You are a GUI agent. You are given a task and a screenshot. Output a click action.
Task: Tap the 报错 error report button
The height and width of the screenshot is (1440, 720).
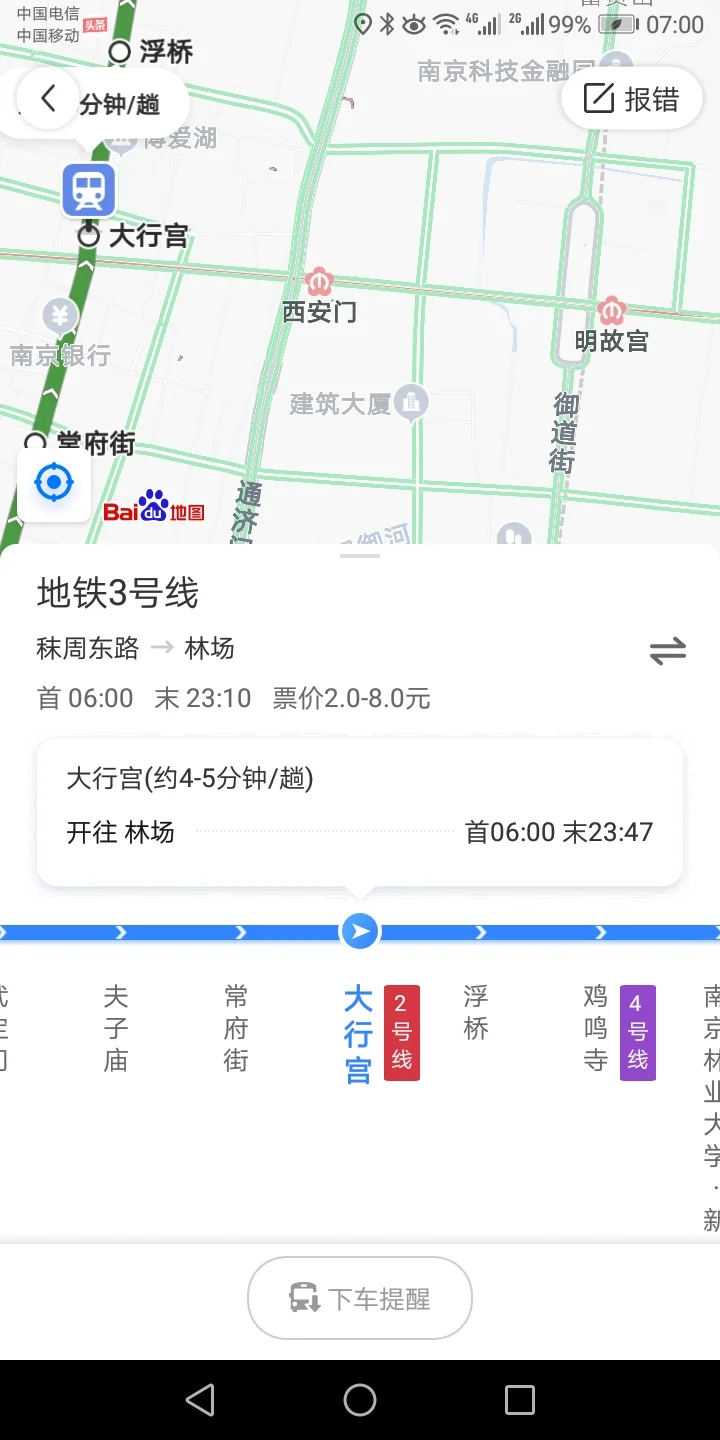(x=632, y=98)
